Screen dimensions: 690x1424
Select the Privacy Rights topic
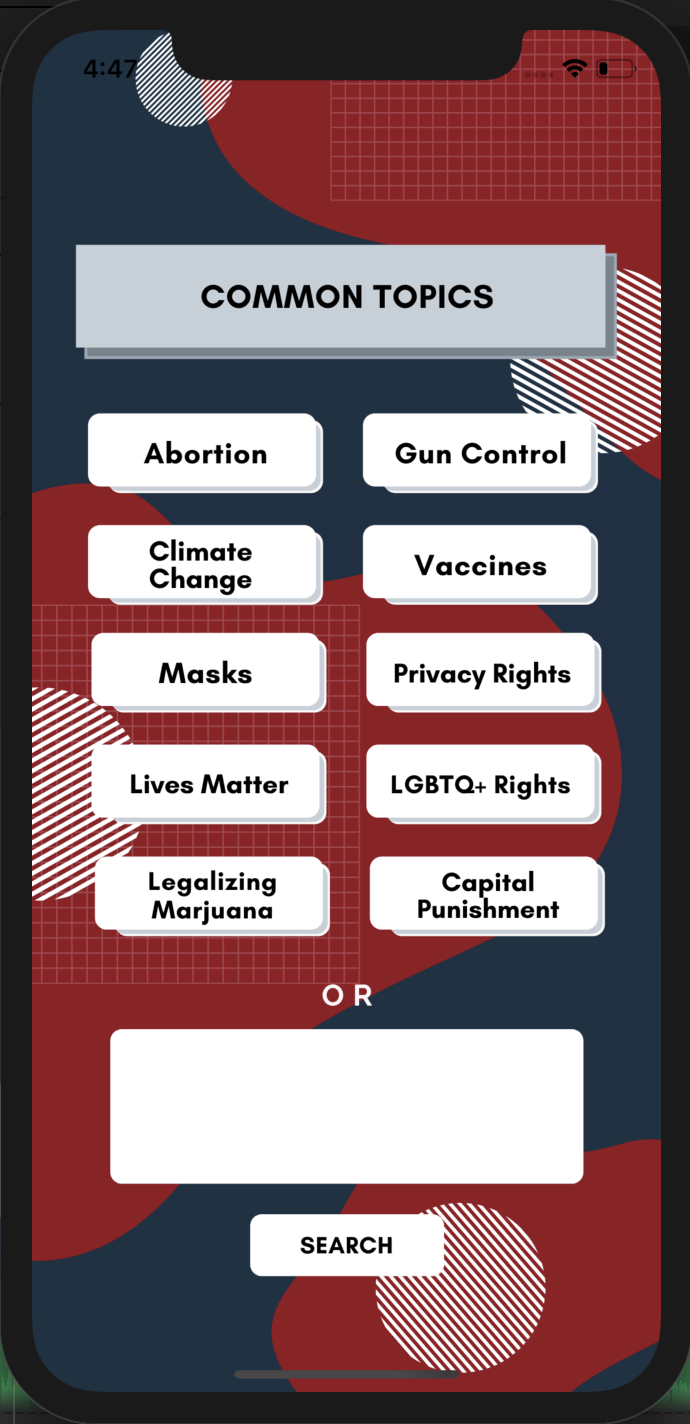click(483, 673)
